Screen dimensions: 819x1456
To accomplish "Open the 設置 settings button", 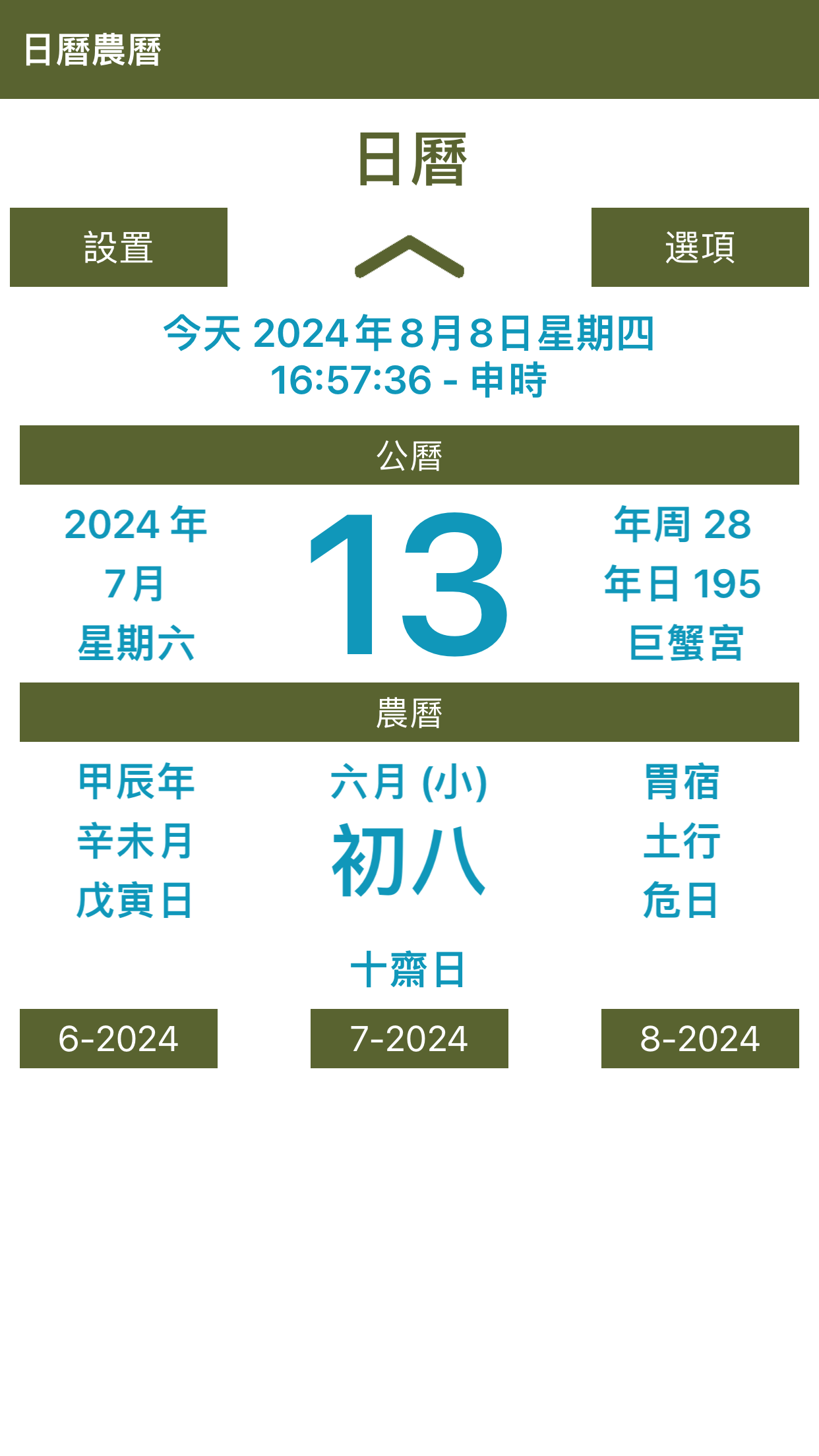I will coord(119,247).
